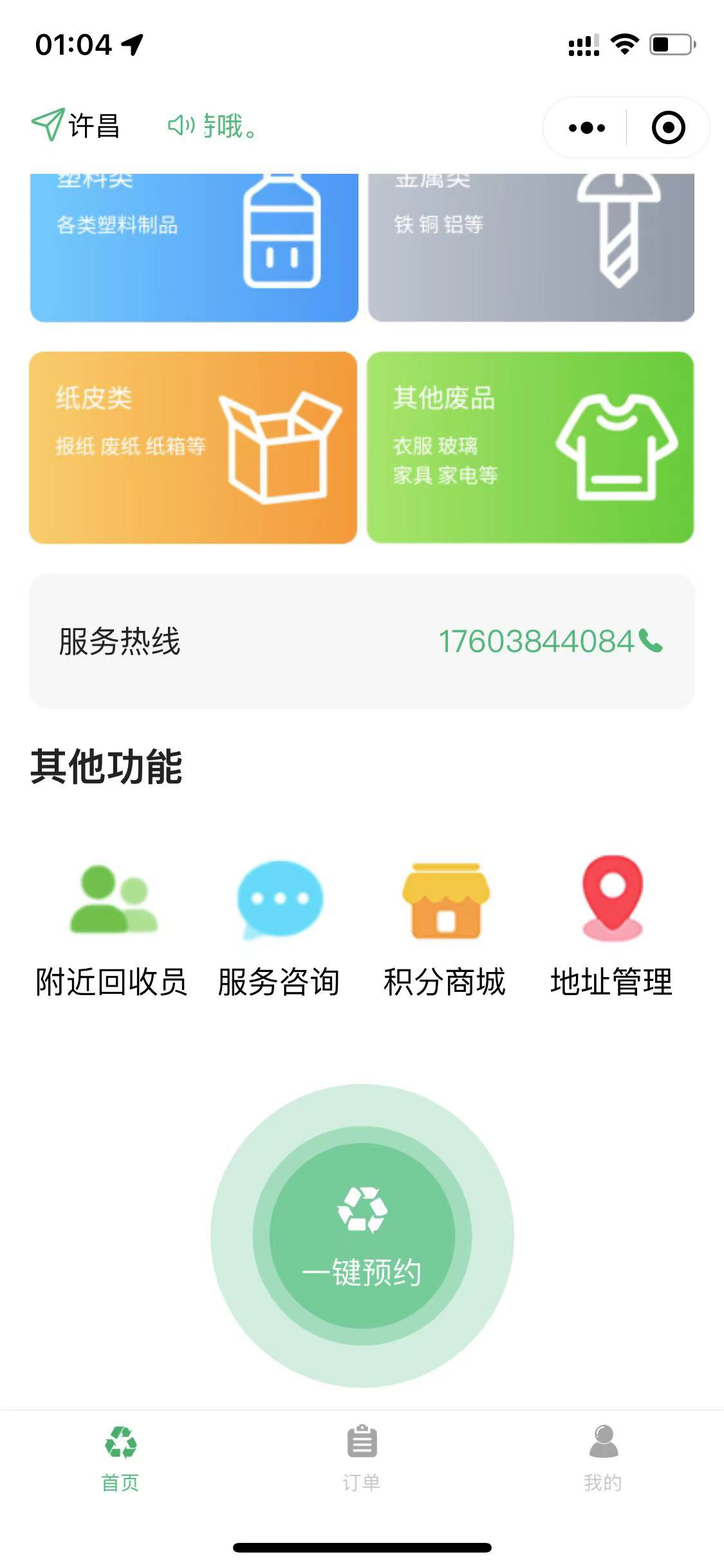Open the mini program more options menu
This screenshot has width=724, height=1568.
(x=586, y=127)
